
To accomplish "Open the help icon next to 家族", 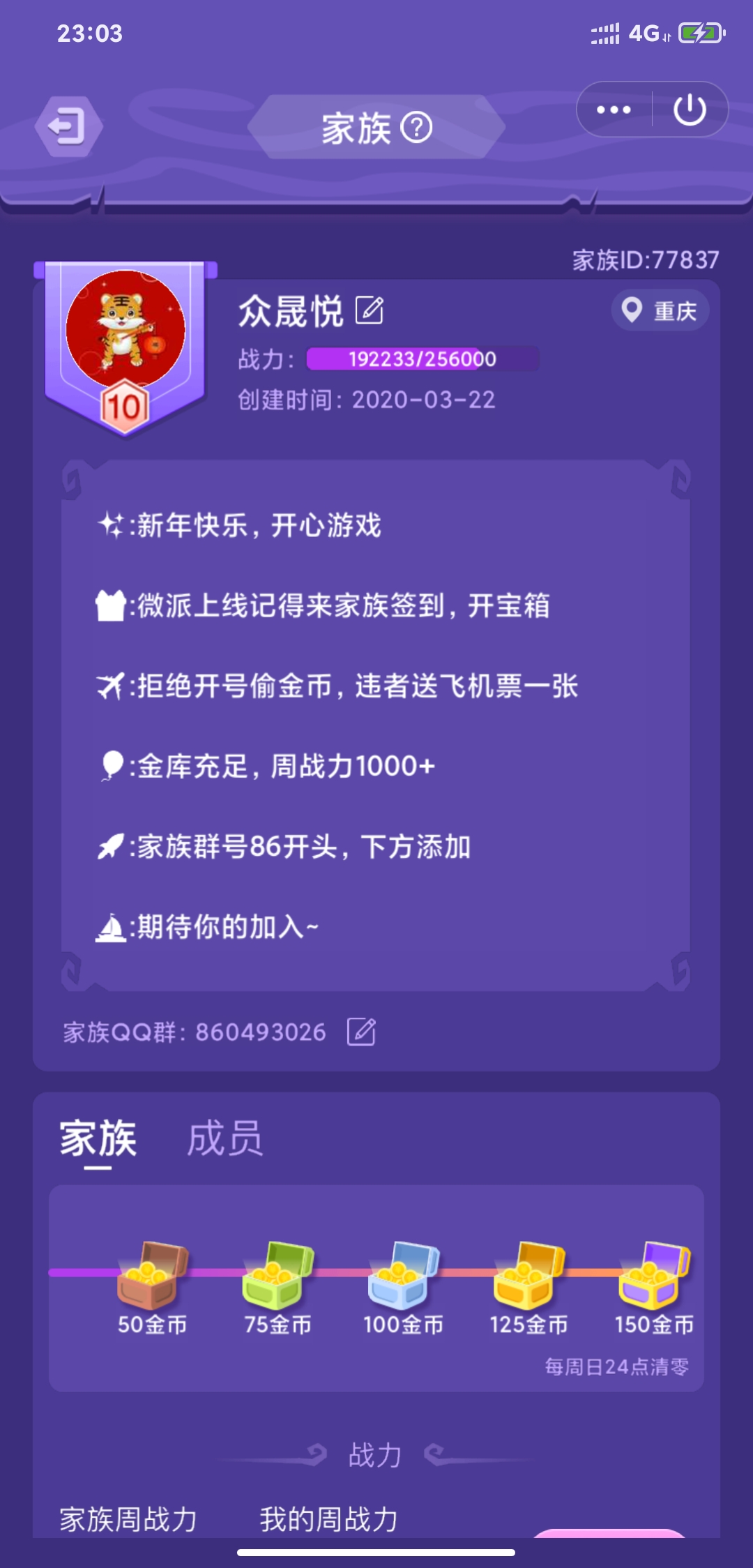I will [x=417, y=128].
